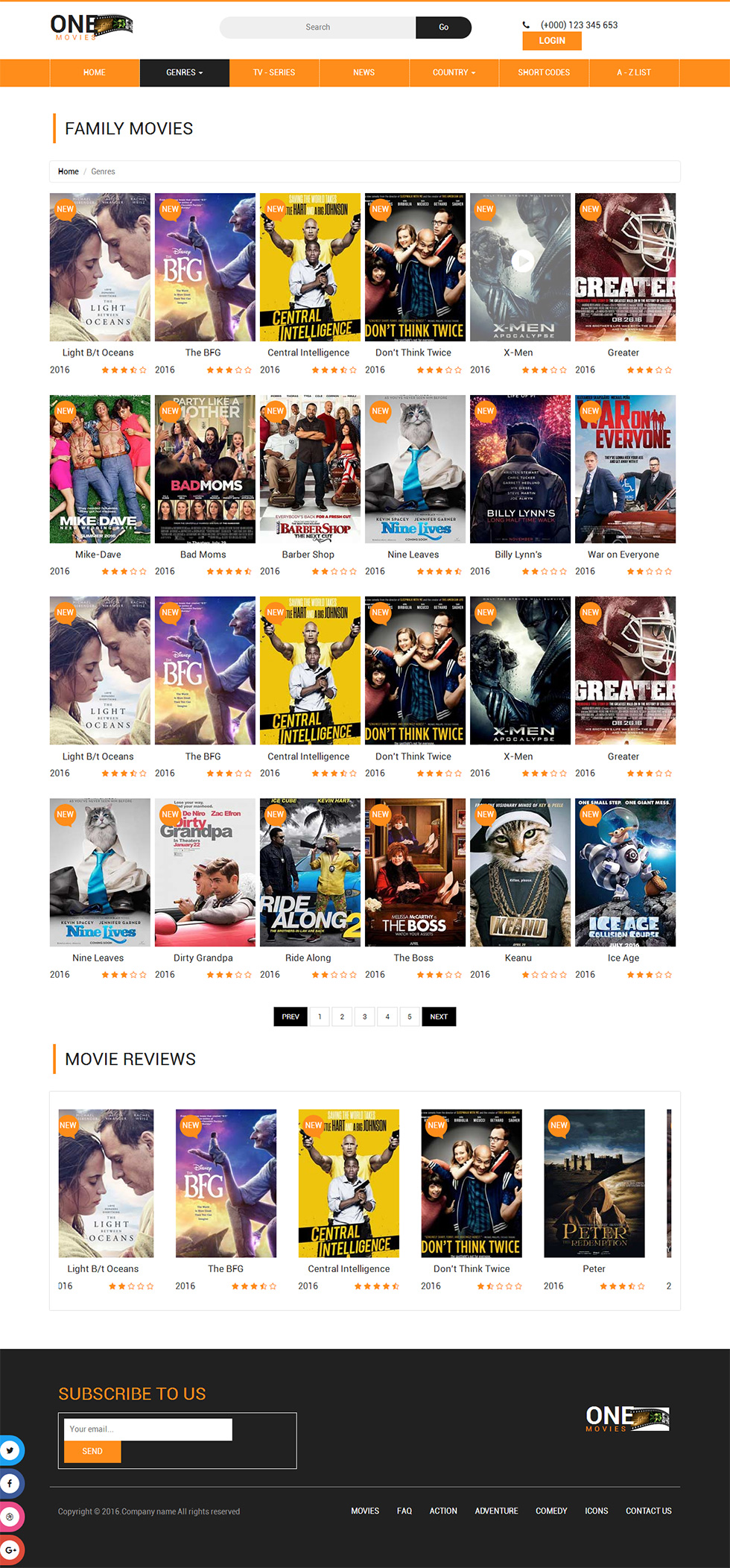Play the X-Men trailer in first row
The image size is (730, 1568).
(x=522, y=261)
